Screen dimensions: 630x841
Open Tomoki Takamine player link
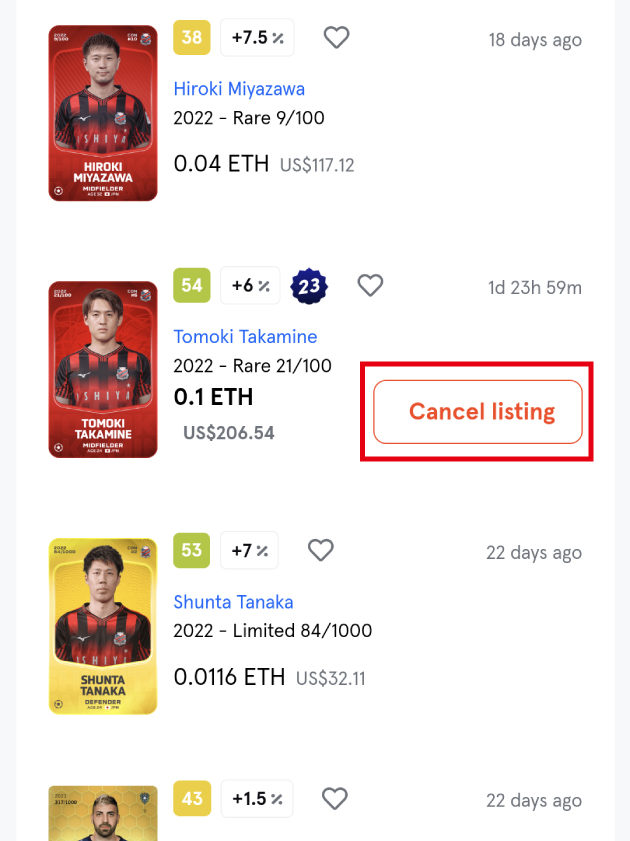pyautogui.click(x=245, y=337)
